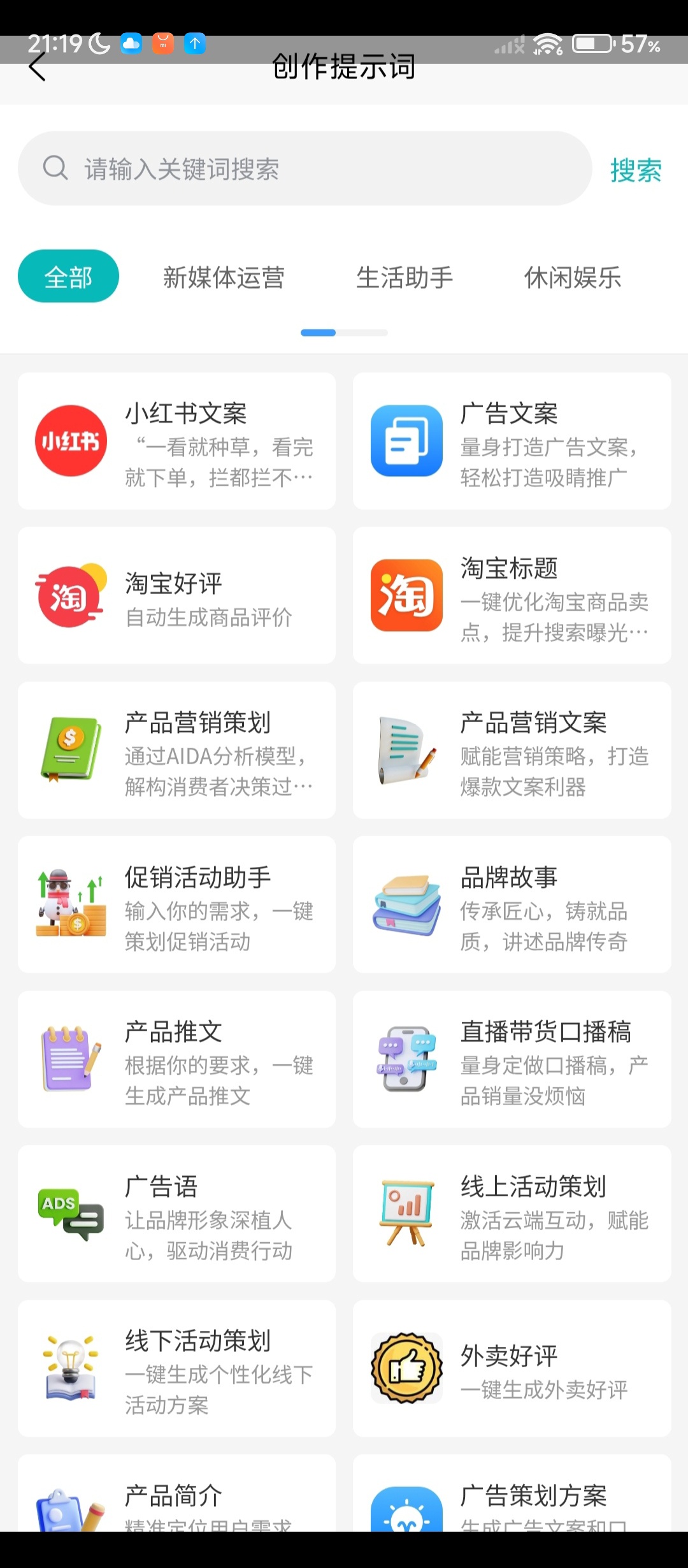Open the 产品推文 card
This screenshot has width=688, height=1568.
pyautogui.click(x=177, y=1059)
